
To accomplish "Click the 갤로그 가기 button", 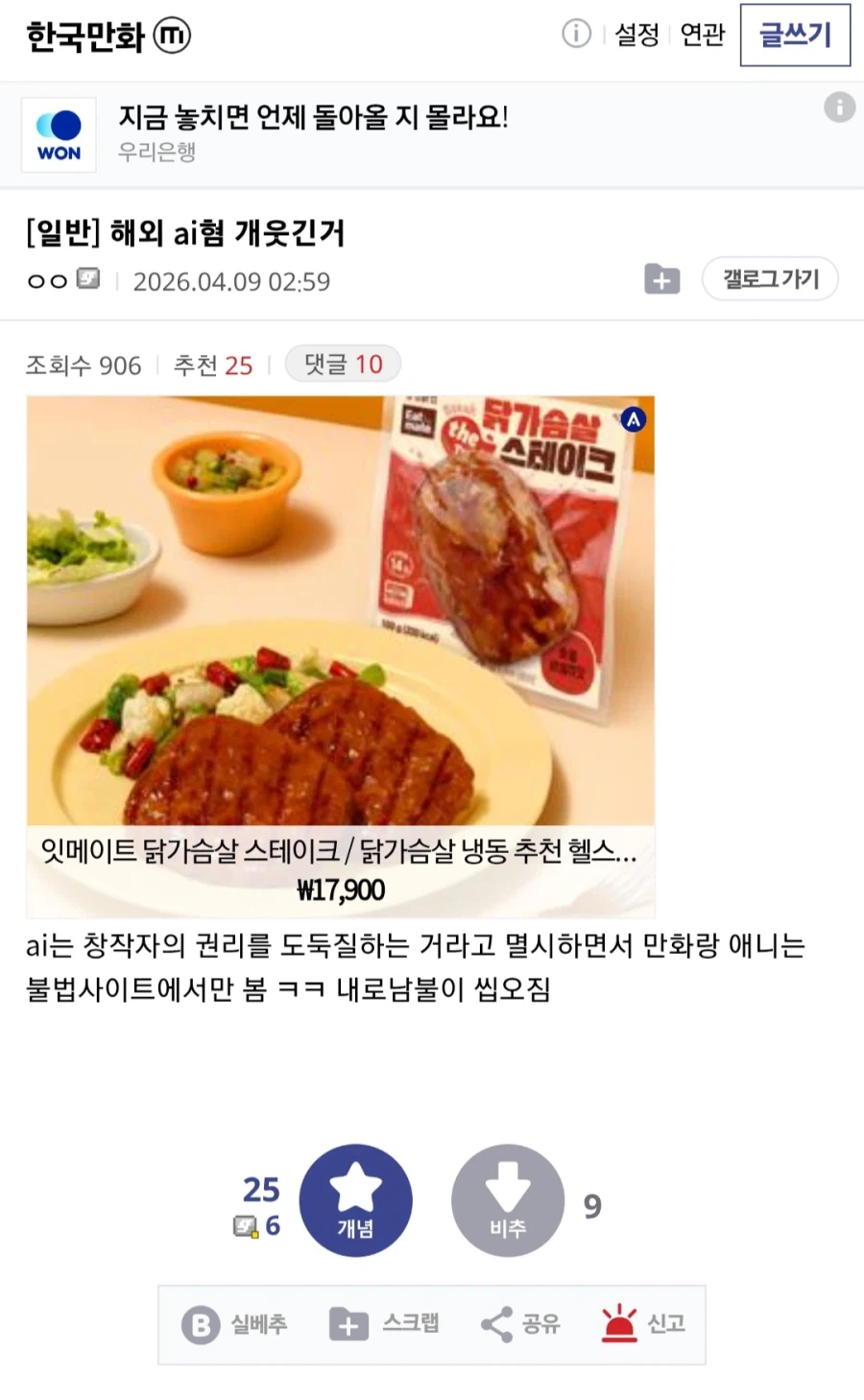I will [x=770, y=279].
